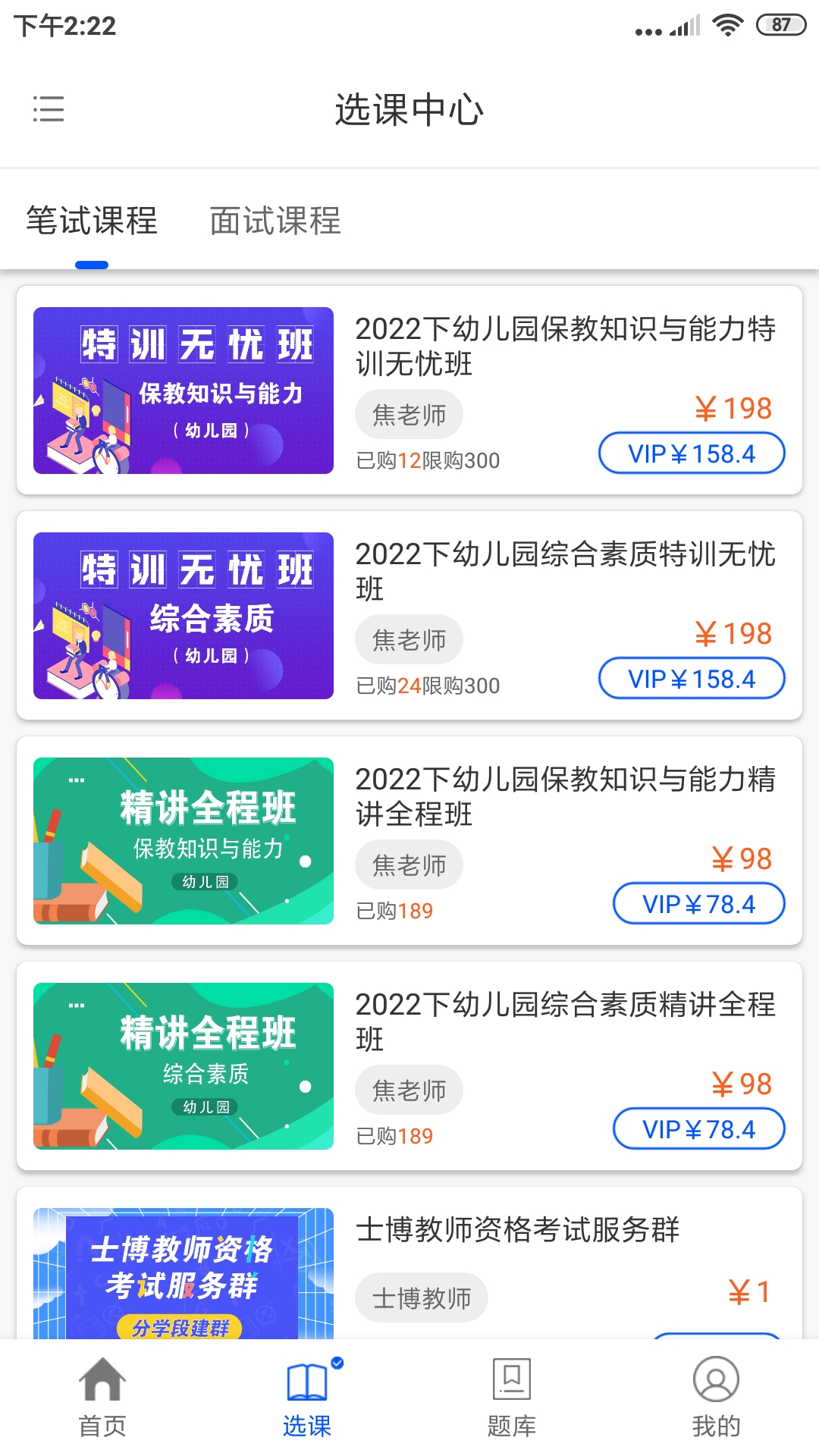Tap VIP¥158.4 on the 综合素质特训无忧班 course

[x=691, y=678]
